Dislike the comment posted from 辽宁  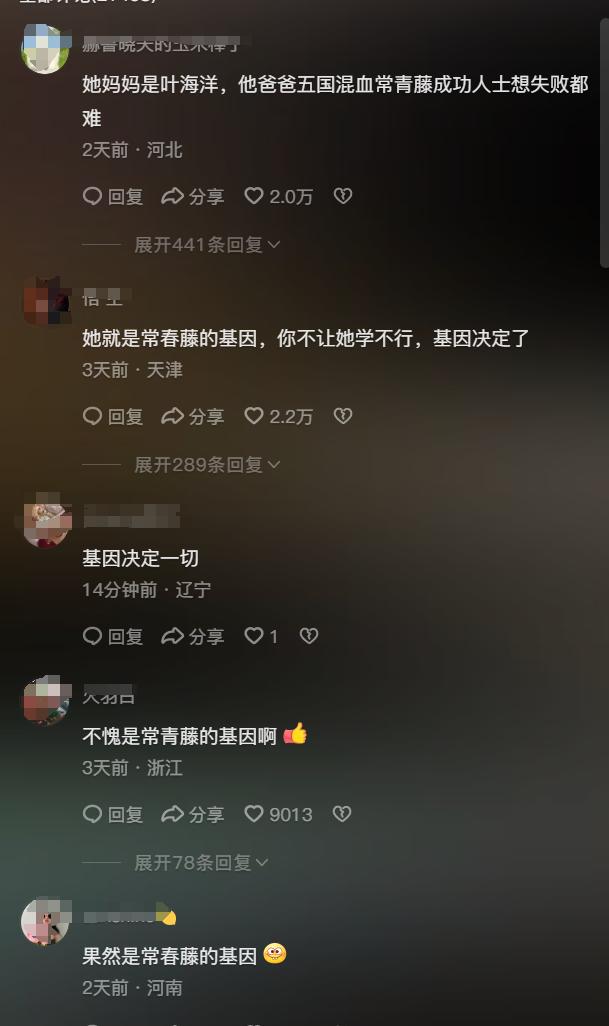click(309, 637)
